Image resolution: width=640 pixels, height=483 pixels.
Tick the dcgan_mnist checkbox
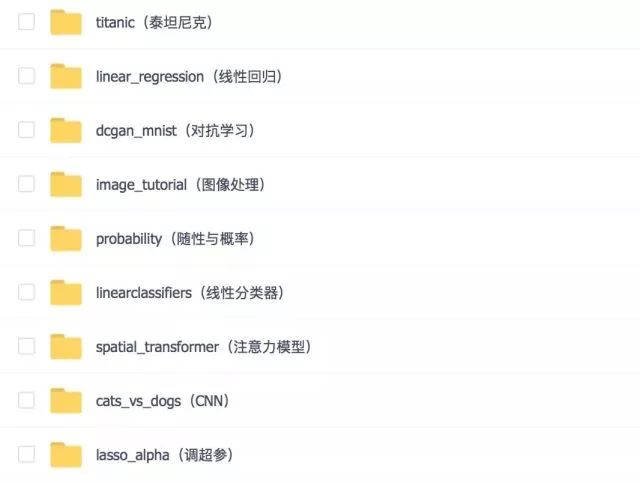coord(26,130)
